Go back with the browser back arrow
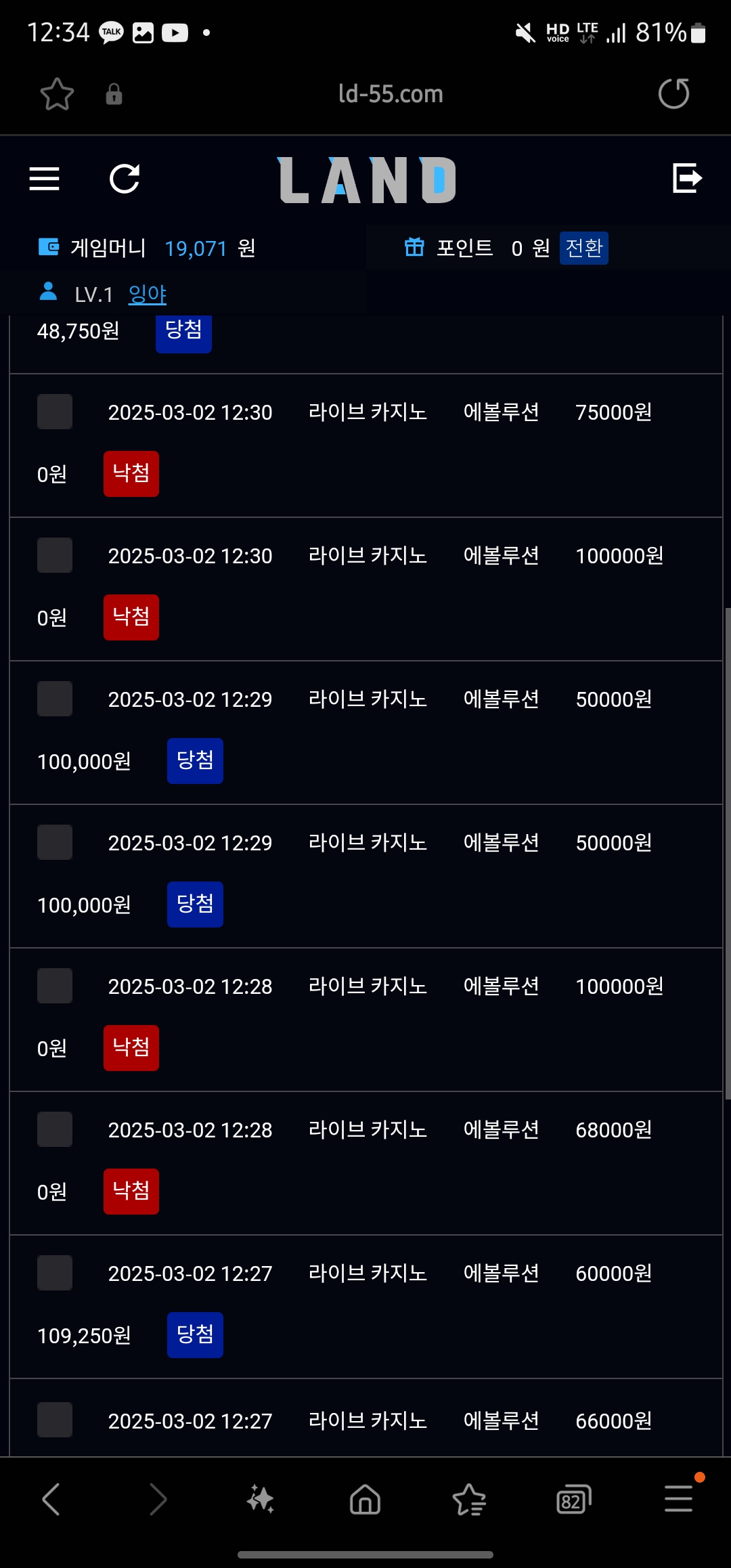This screenshot has width=731, height=1568. tap(51, 1499)
